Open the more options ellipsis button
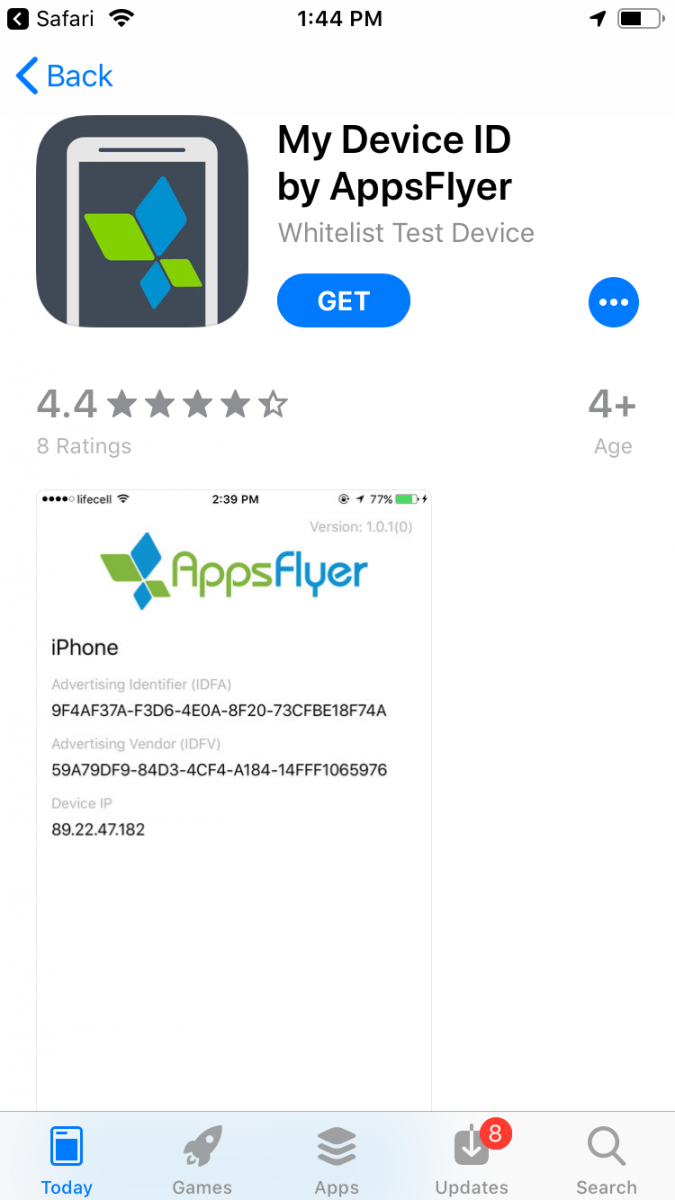This screenshot has width=675, height=1200. (x=613, y=301)
